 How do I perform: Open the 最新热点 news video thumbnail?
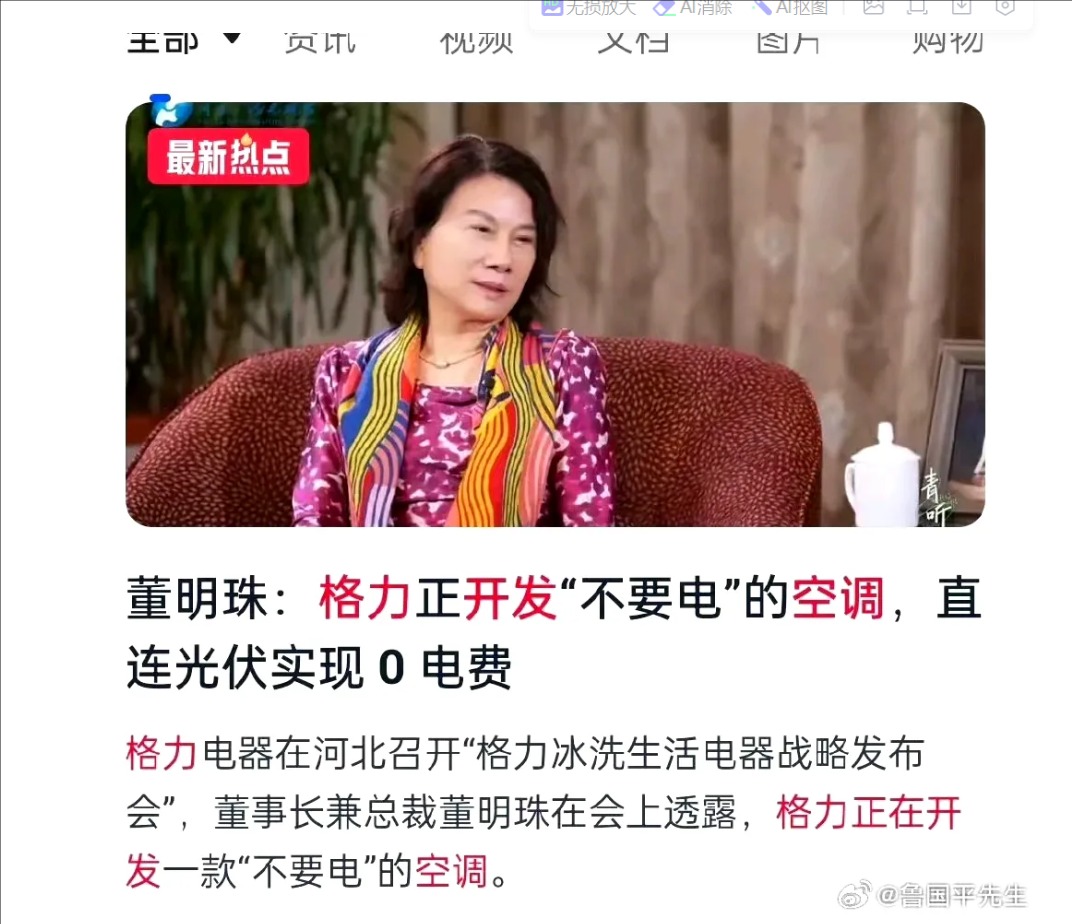(555, 314)
